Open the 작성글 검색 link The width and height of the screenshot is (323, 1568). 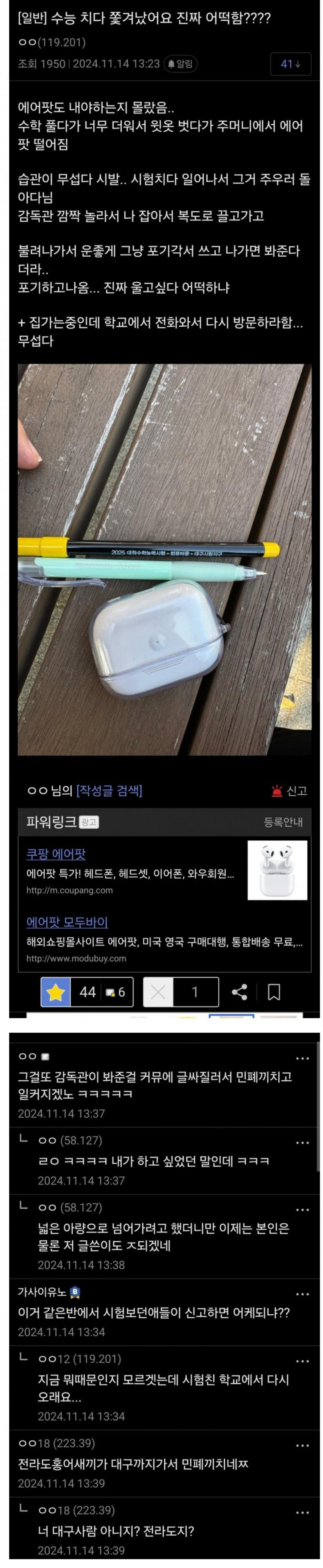(x=109, y=790)
